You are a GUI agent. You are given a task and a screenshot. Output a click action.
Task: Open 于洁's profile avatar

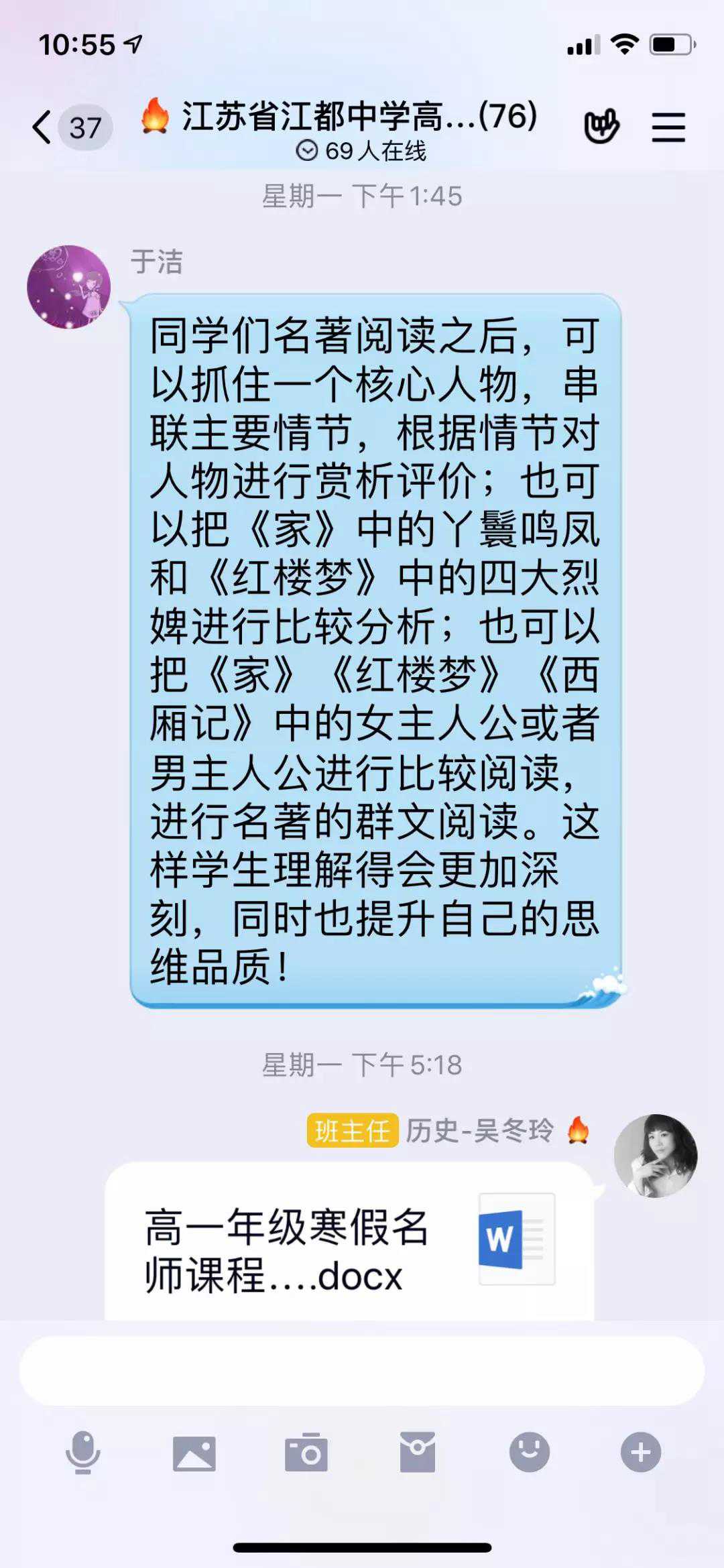click(x=68, y=287)
